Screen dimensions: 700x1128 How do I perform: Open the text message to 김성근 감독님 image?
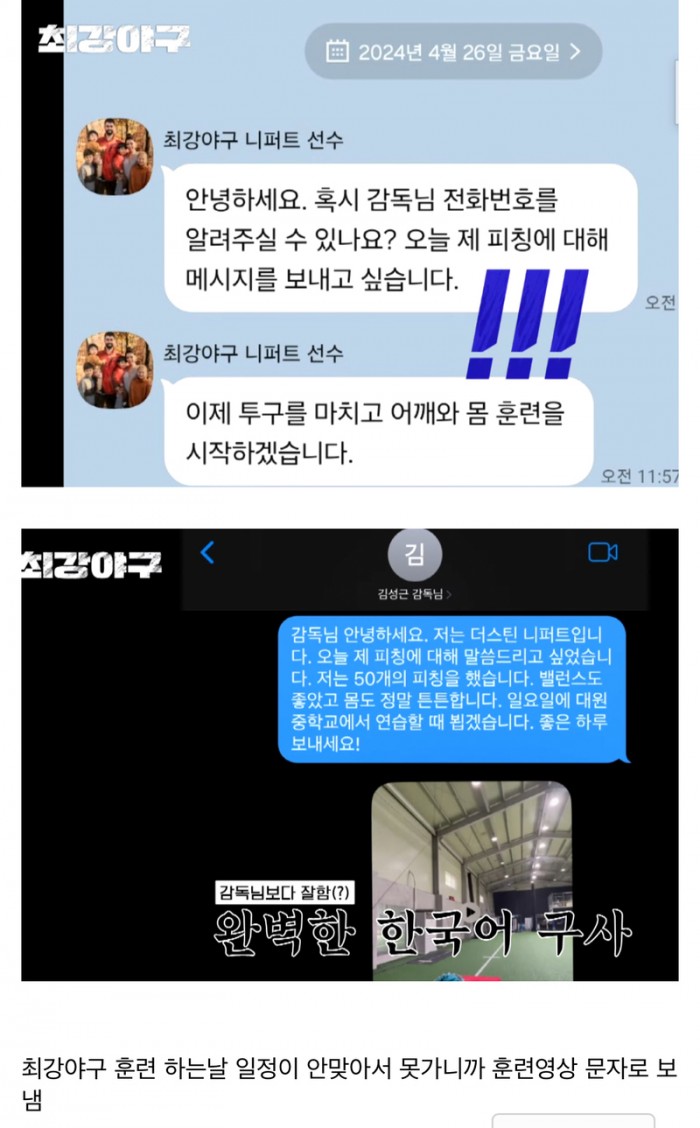[350, 754]
